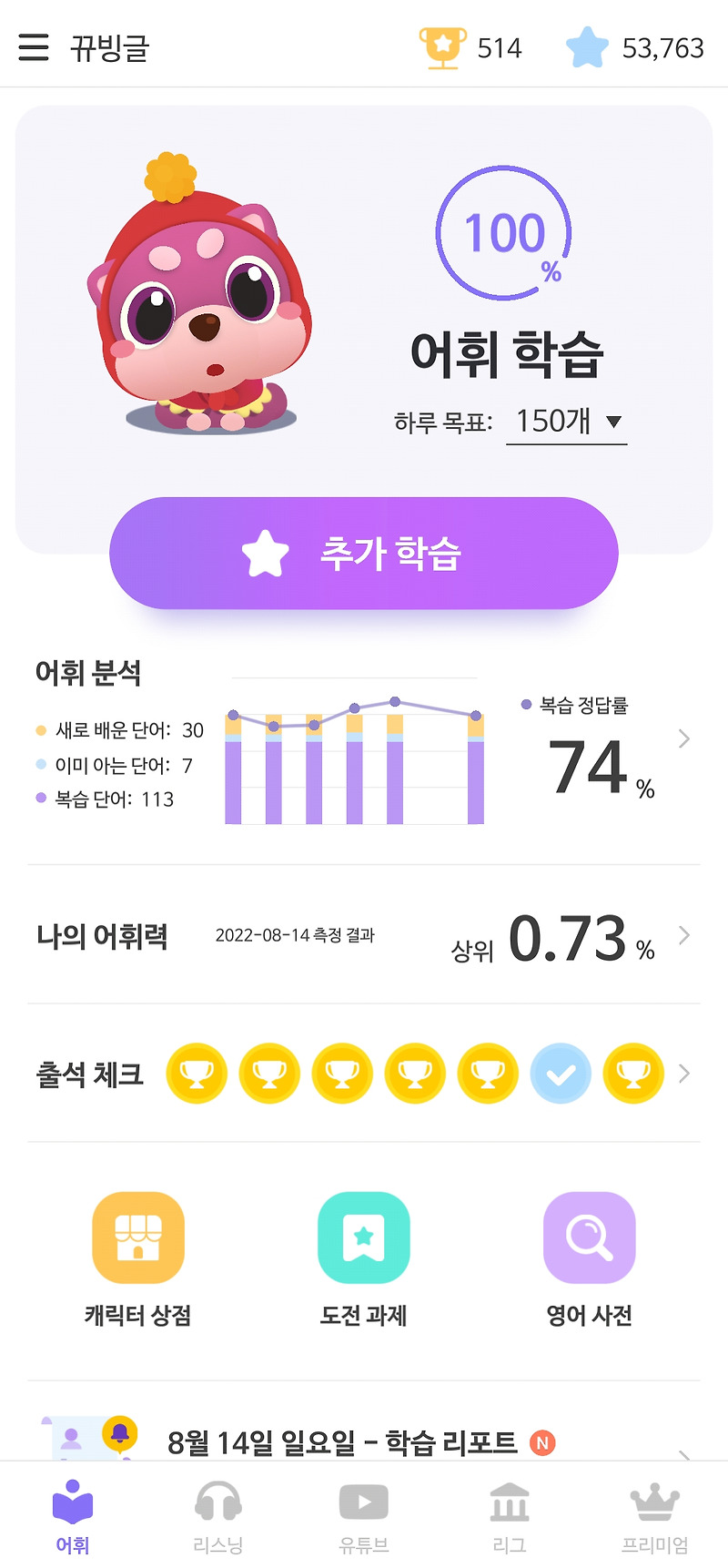Open 도전 과제
The height and width of the screenshot is (1568, 728).
point(364,1260)
